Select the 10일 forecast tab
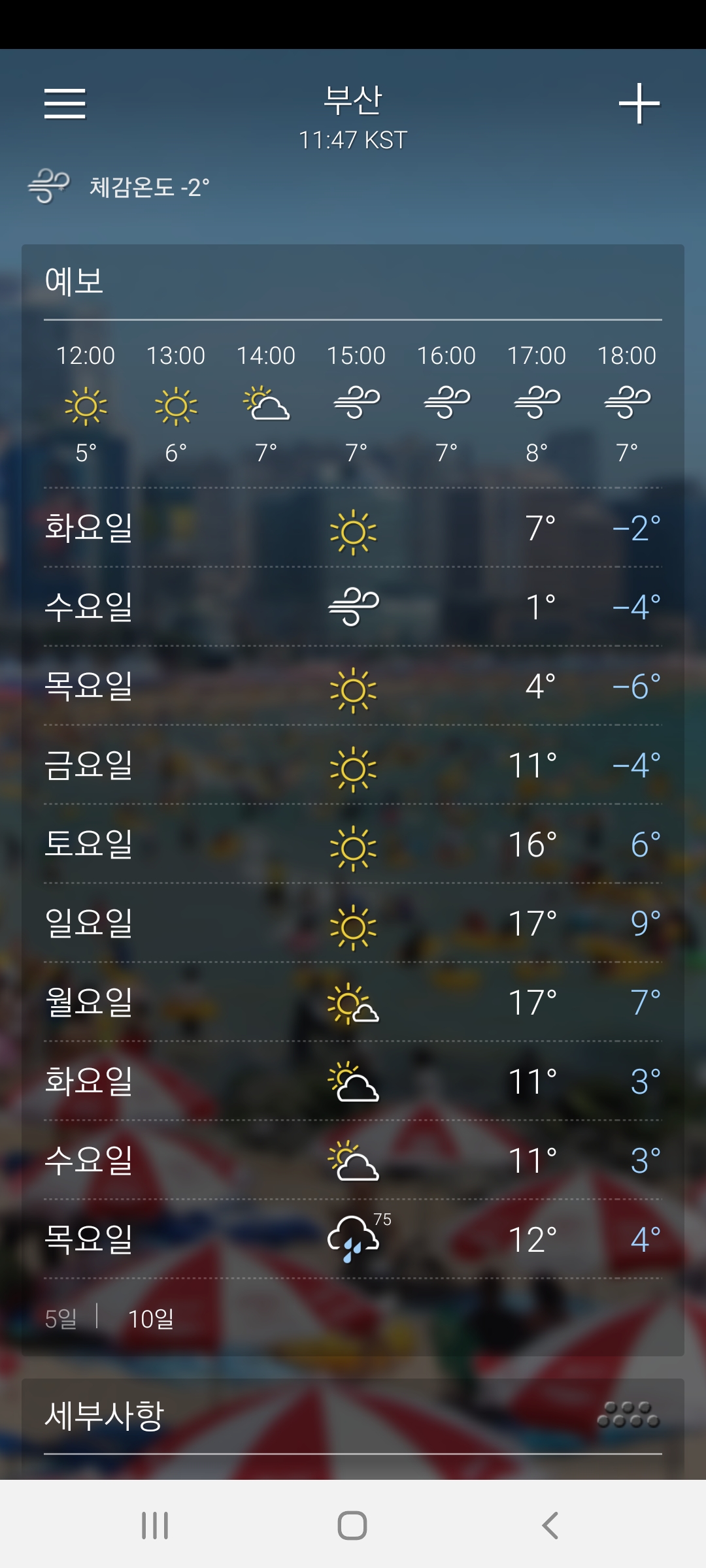The image size is (706, 1568). [x=151, y=1318]
